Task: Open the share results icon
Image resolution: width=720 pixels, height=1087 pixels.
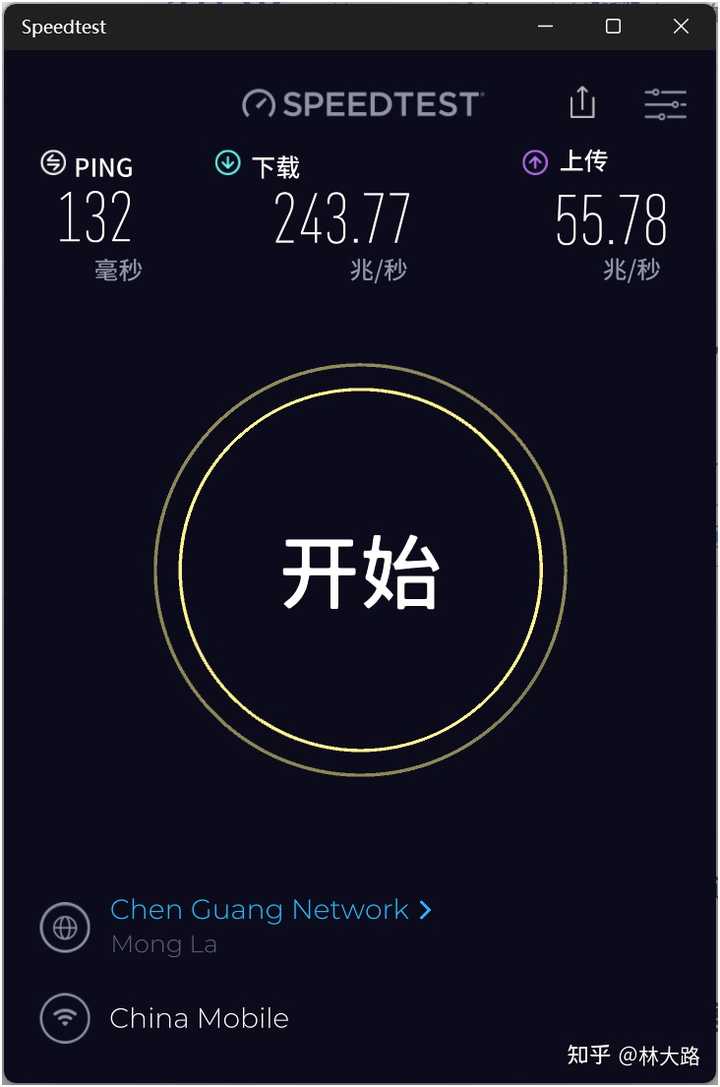Action: point(583,103)
